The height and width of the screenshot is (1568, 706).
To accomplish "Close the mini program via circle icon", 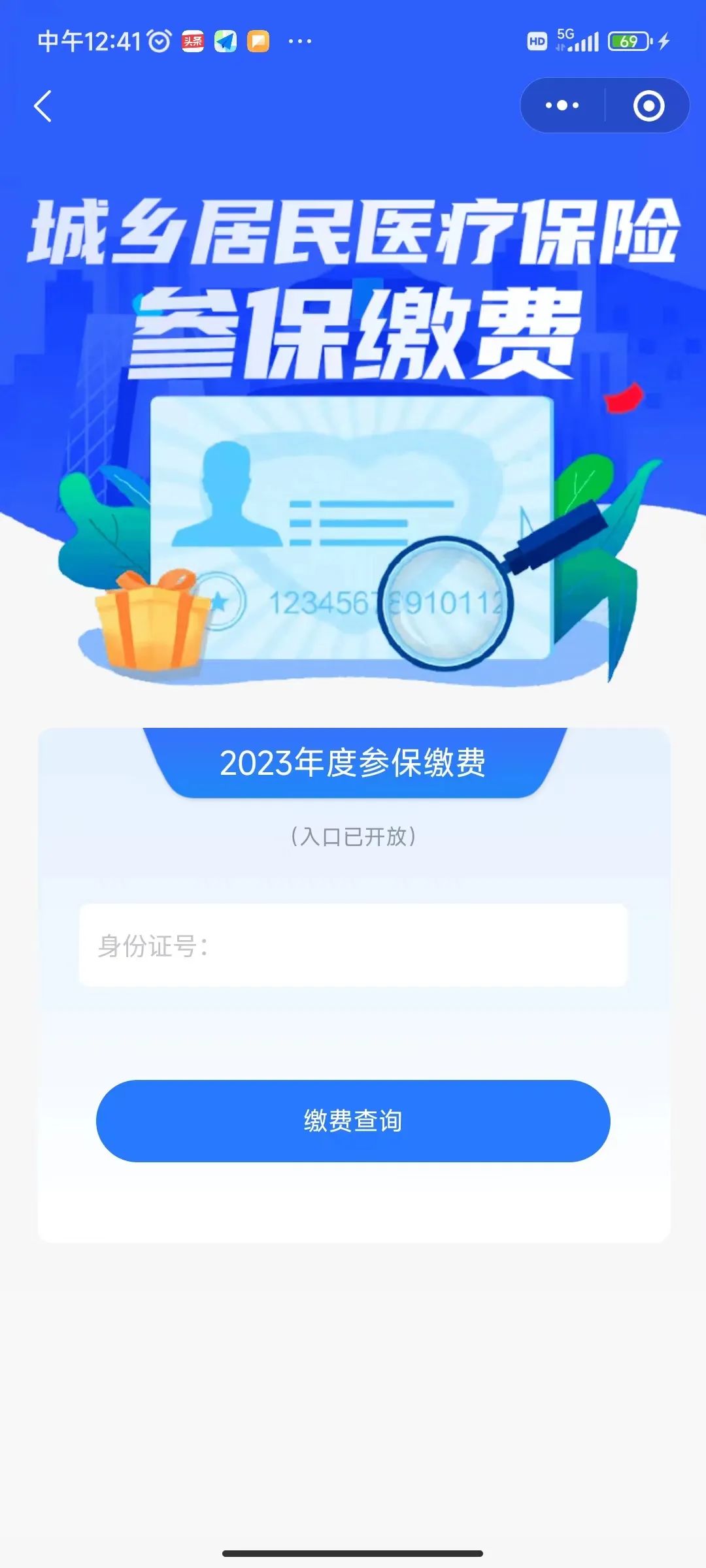I will [648, 106].
